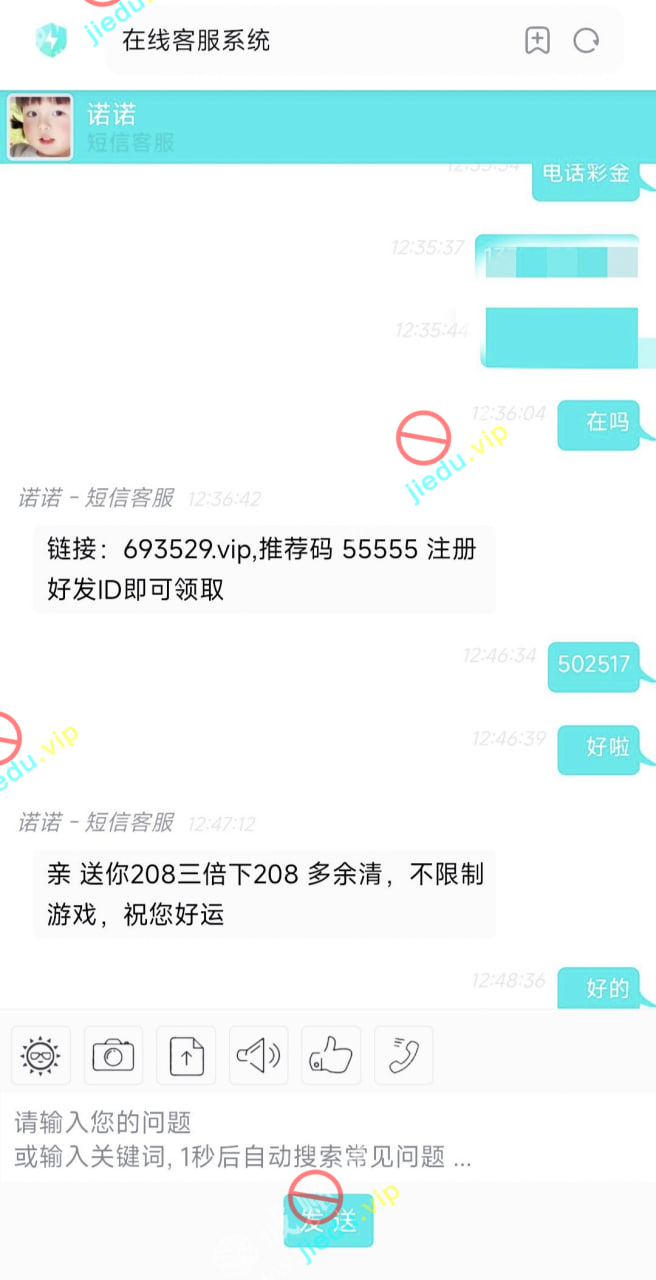This screenshot has width=656, height=1280.
Task: Open 诺诺's avatar in the header
Action: [x=40, y=127]
